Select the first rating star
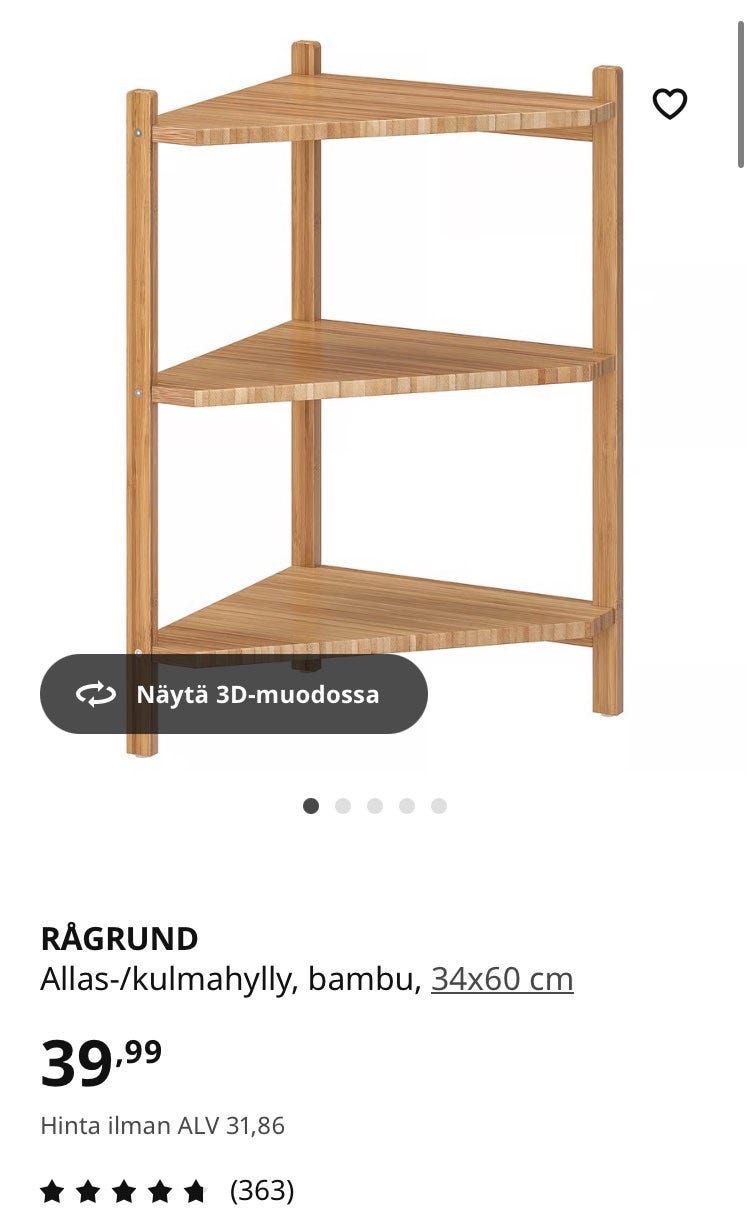This screenshot has width=750, height=1232. (51, 1192)
